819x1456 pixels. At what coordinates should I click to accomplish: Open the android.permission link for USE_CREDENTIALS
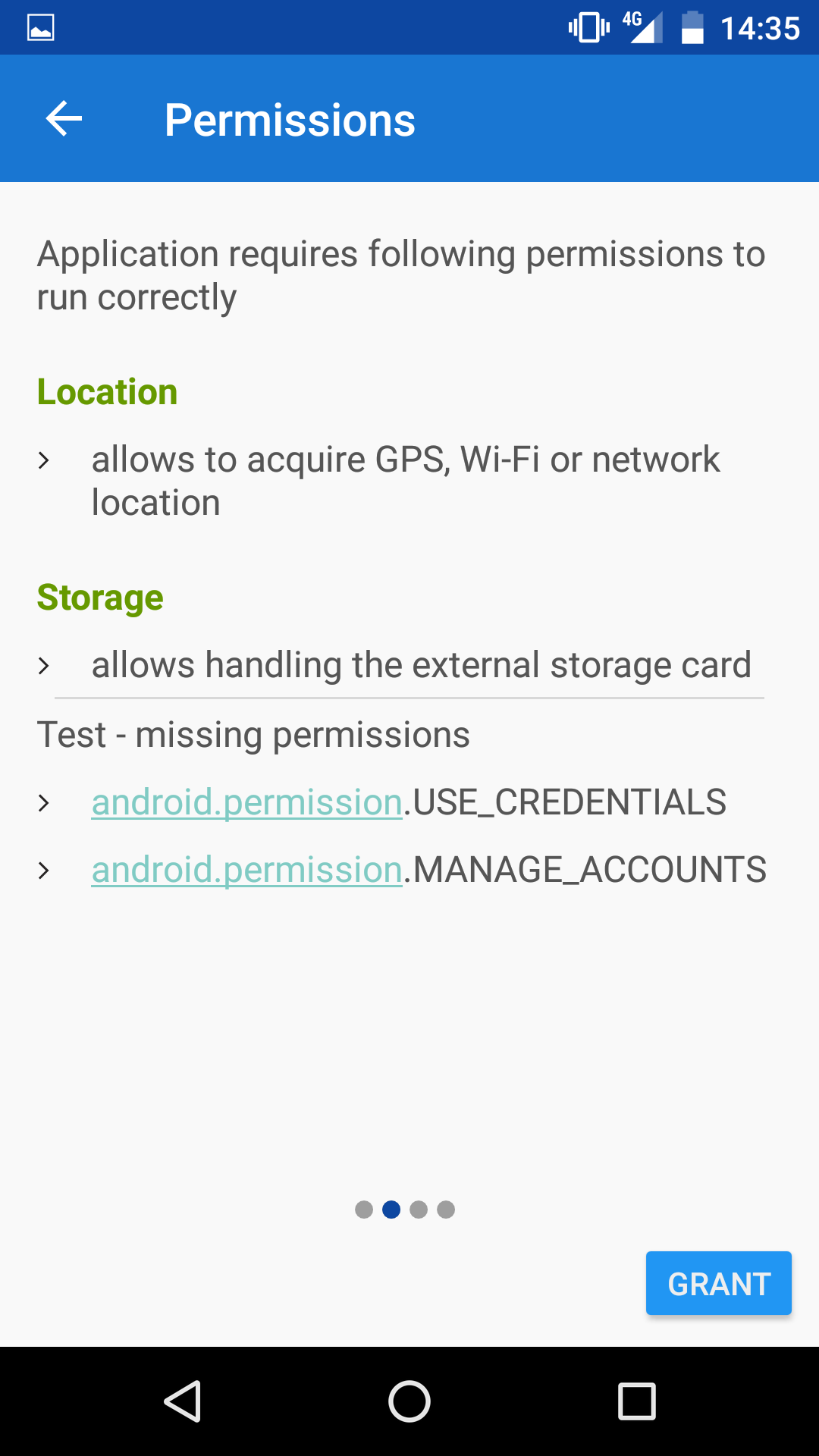(x=246, y=802)
